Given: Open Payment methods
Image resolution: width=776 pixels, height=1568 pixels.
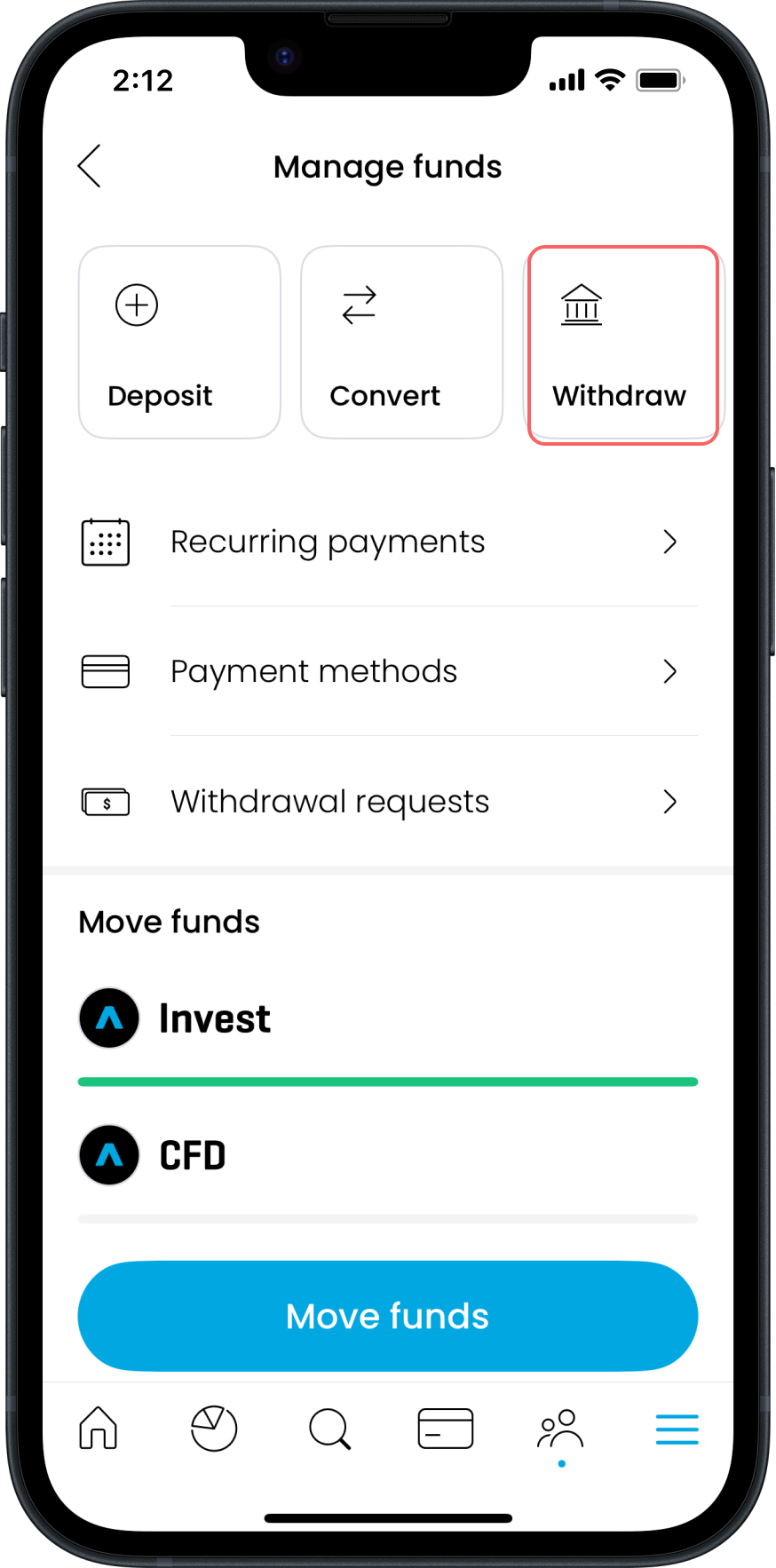Looking at the screenshot, I should click(x=388, y=671).
